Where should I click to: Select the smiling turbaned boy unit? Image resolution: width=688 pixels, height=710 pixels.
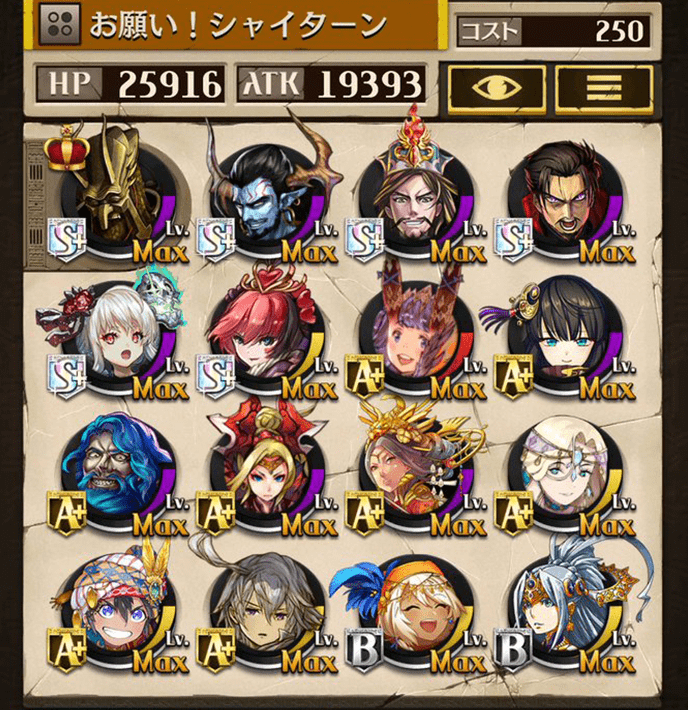(110, 610)
